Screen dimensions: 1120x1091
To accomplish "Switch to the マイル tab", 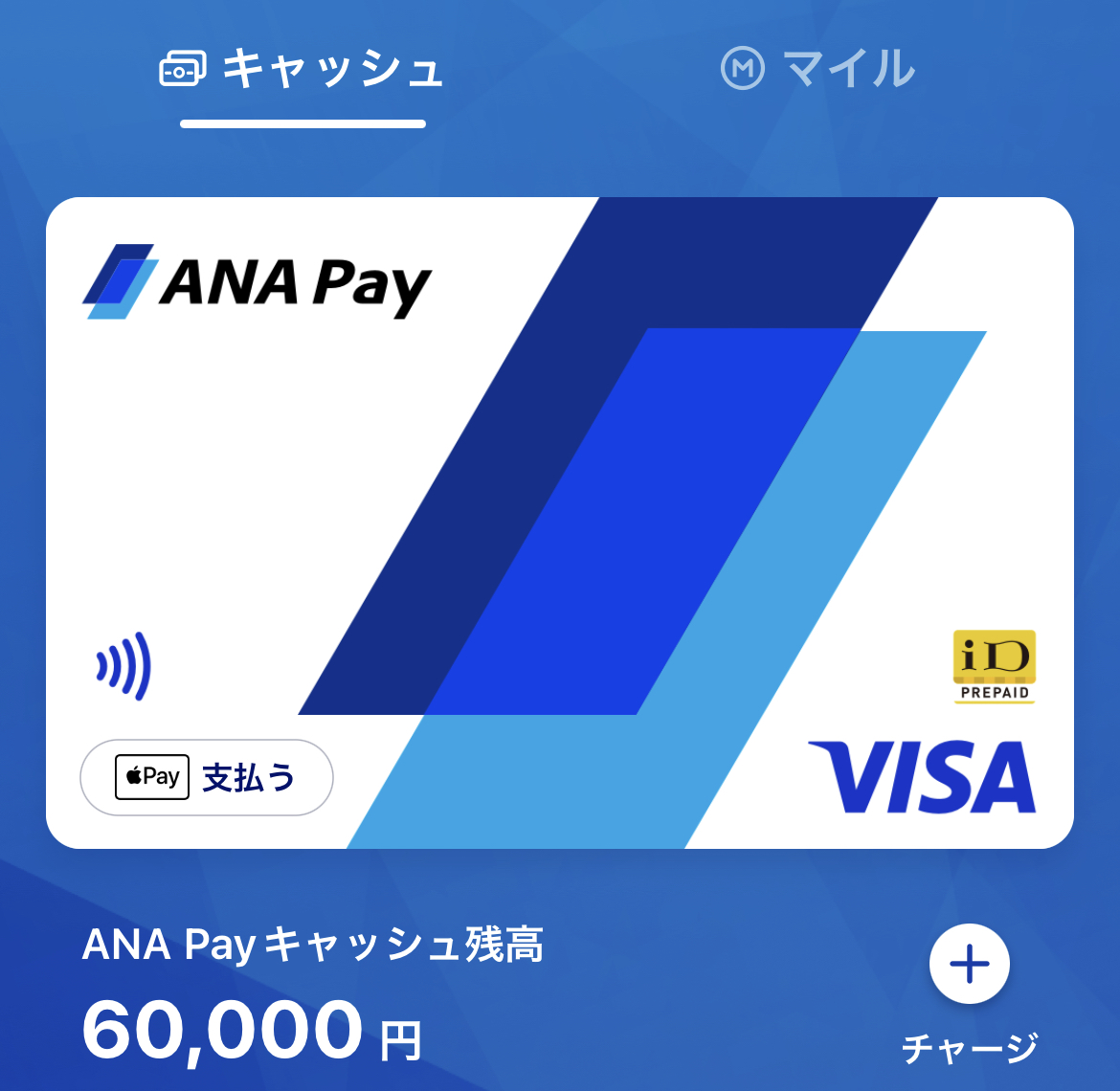I will [x=818, y=70].
